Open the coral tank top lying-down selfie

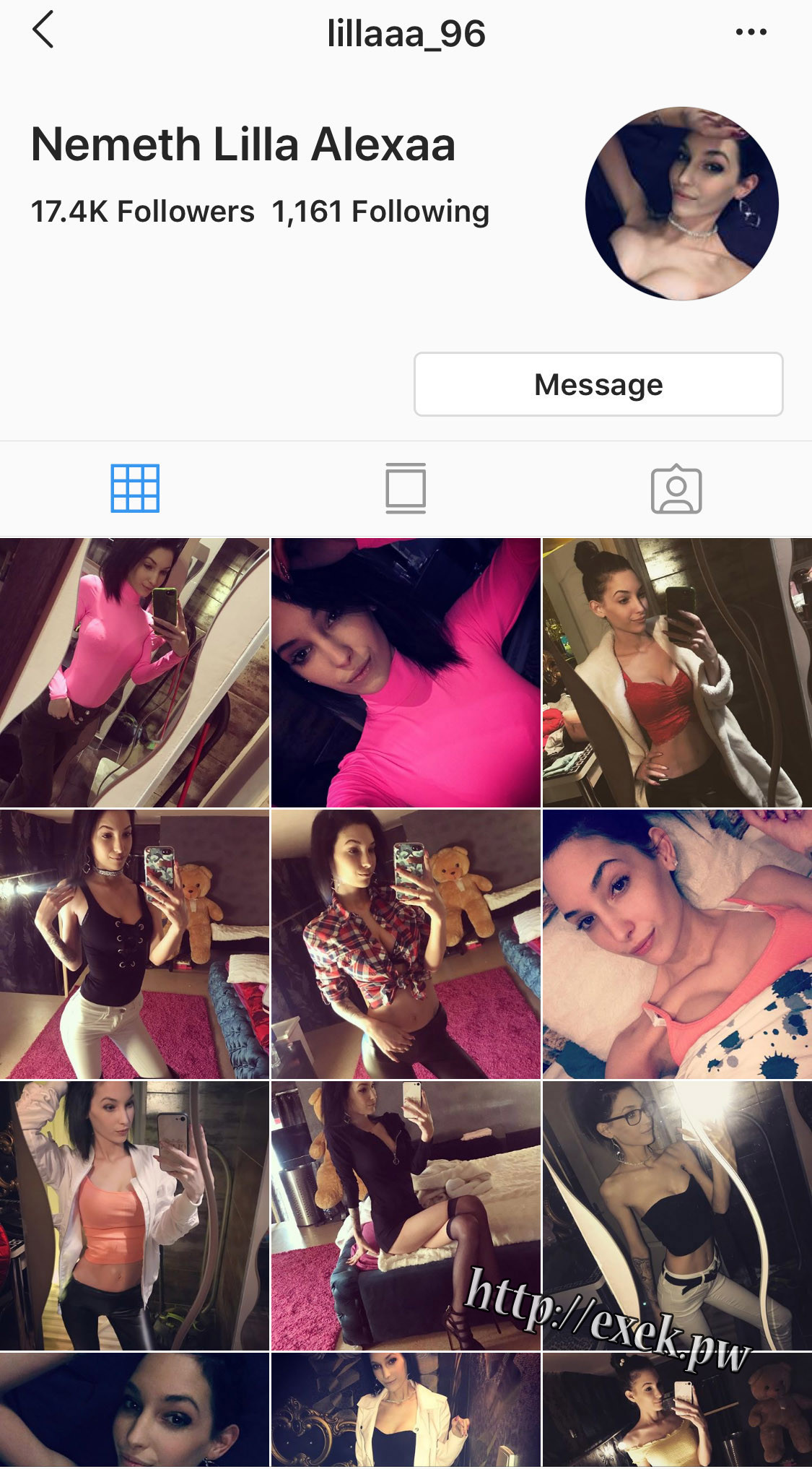coord(677,944)
